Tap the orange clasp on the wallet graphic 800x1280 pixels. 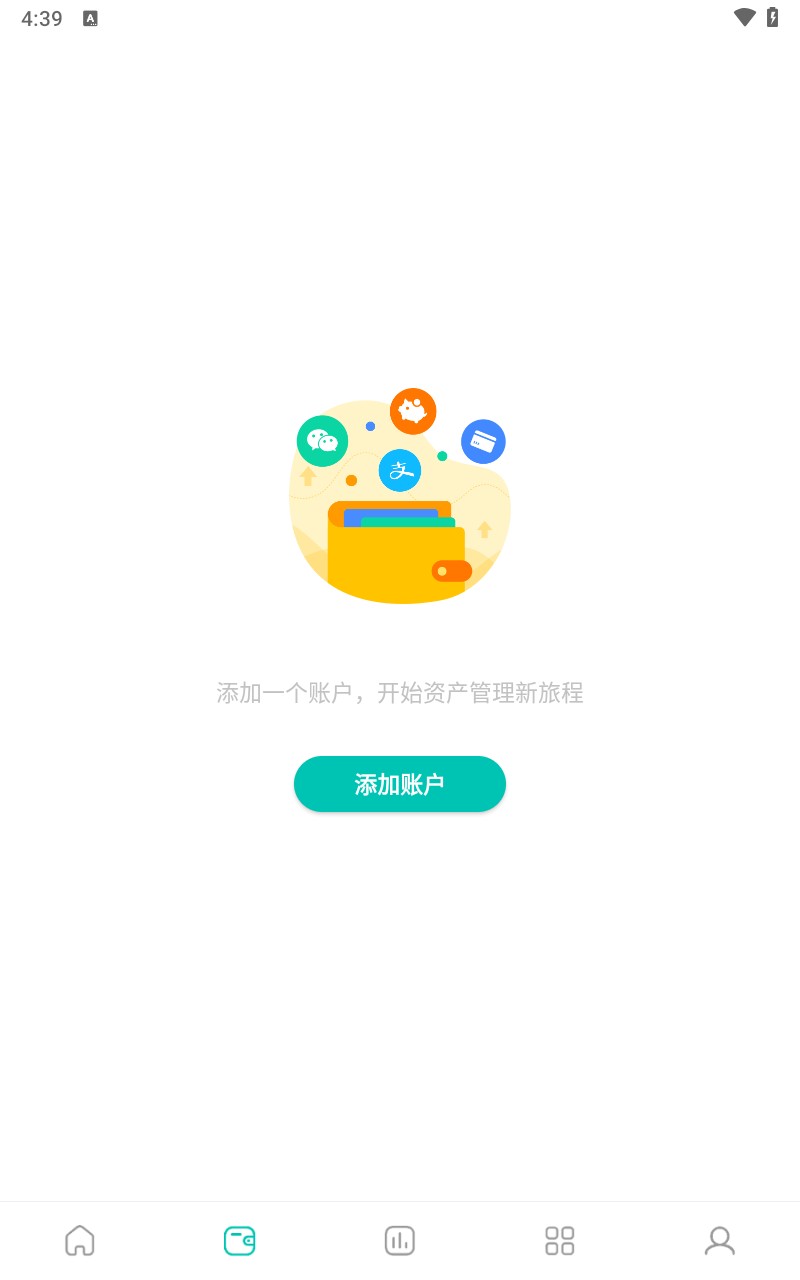(452, 572)
